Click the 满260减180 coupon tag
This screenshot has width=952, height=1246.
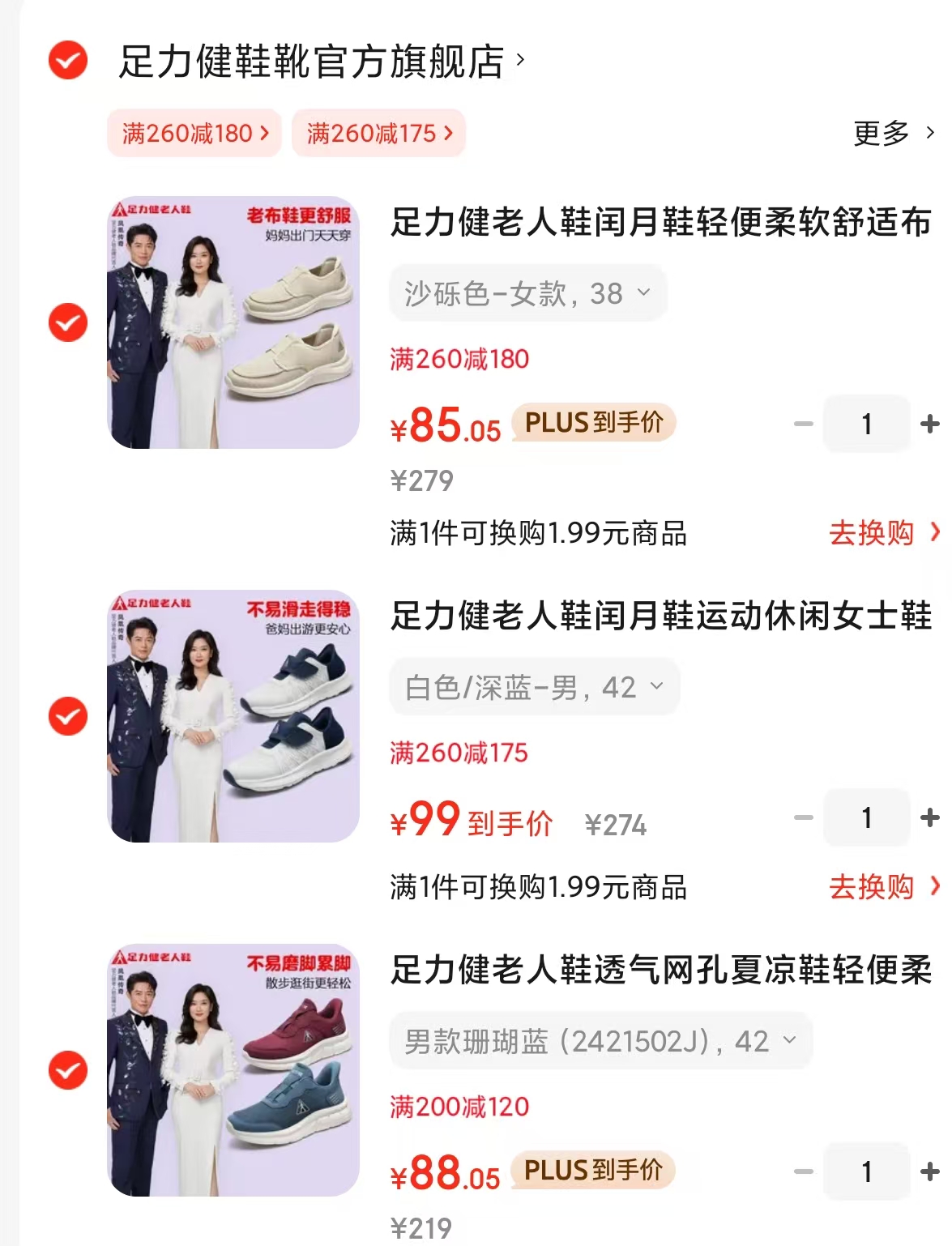coord(194,132)
